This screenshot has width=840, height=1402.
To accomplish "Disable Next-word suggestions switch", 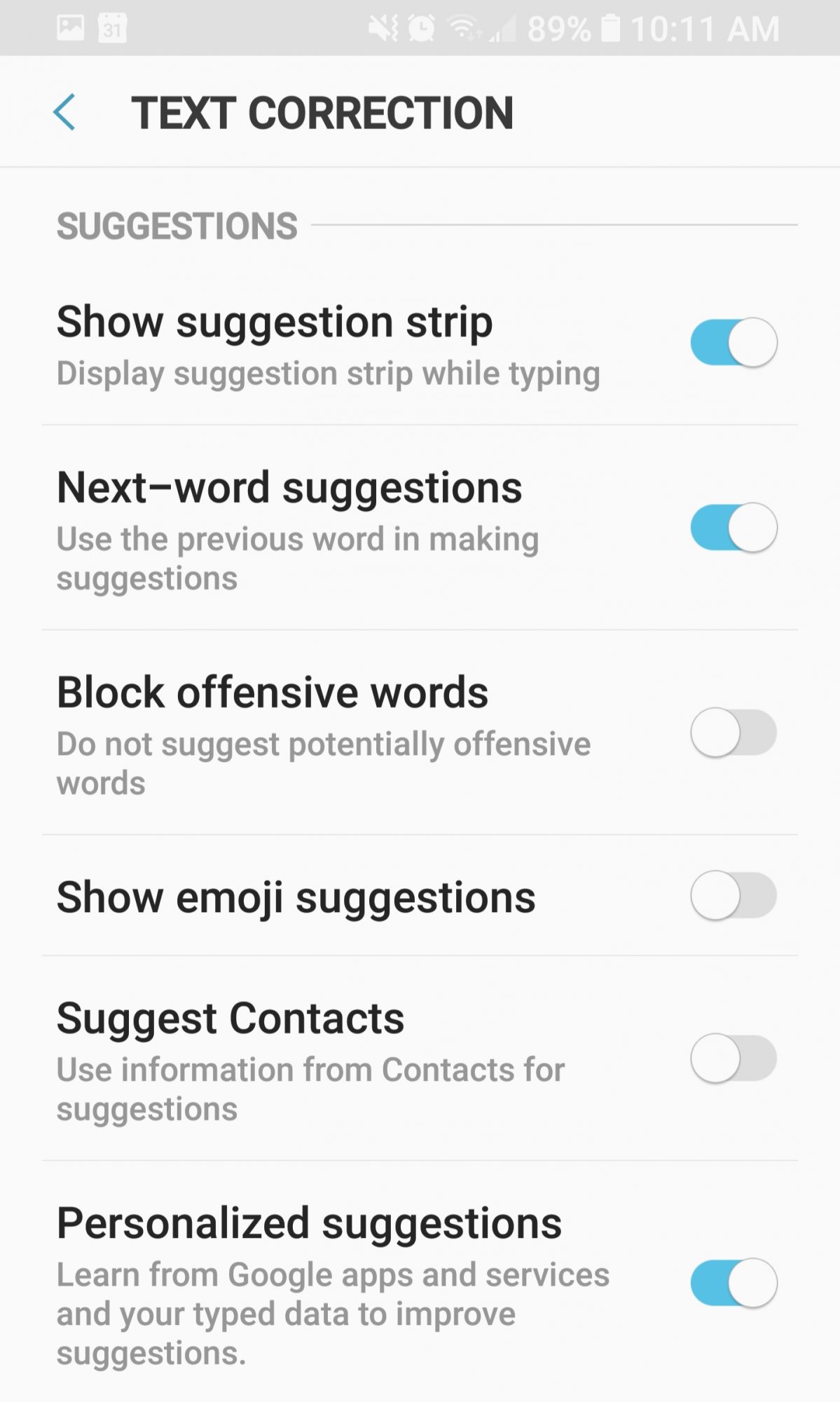I will coord(733,528).
